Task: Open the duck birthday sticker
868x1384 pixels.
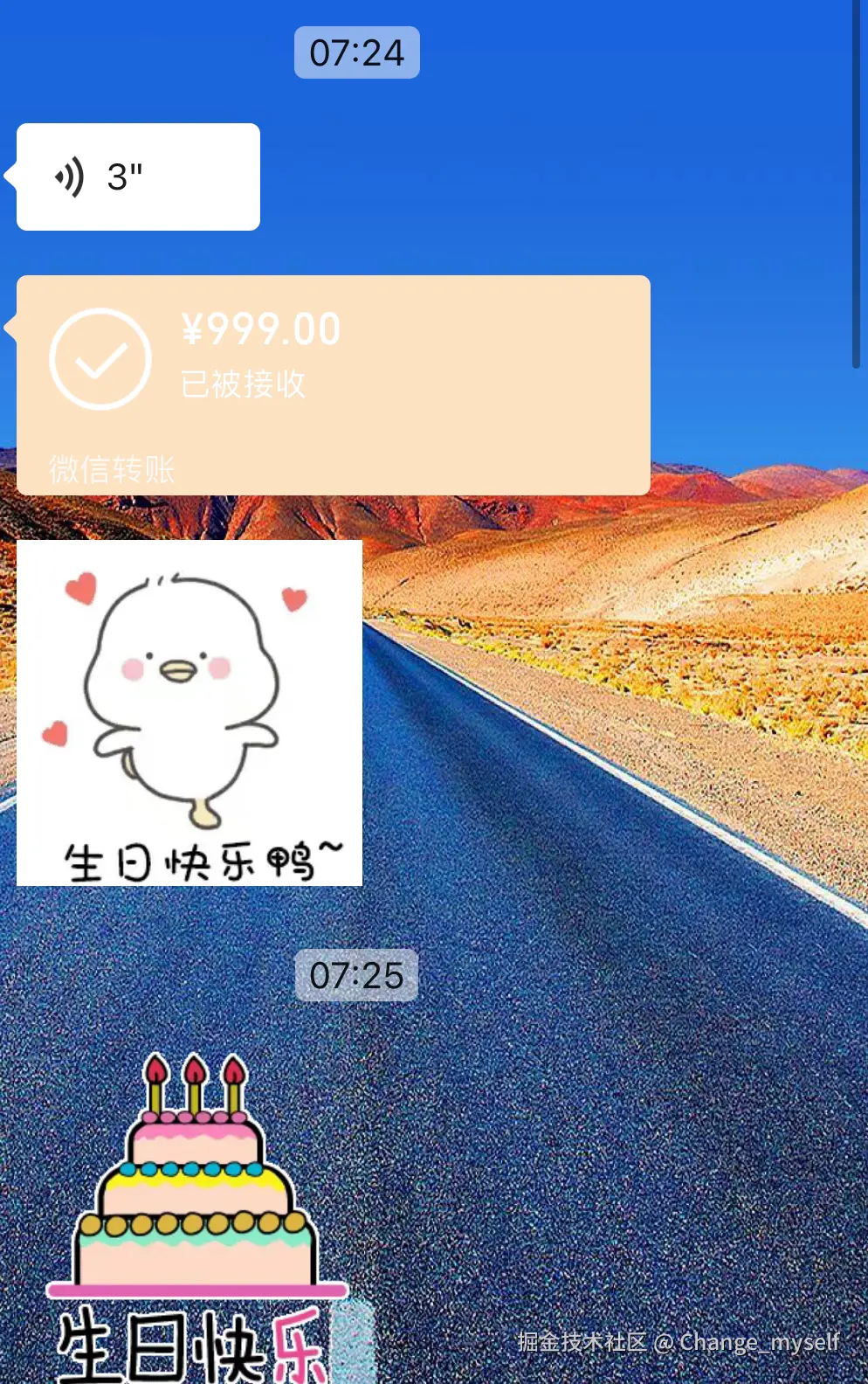Action: click(189, 712)
